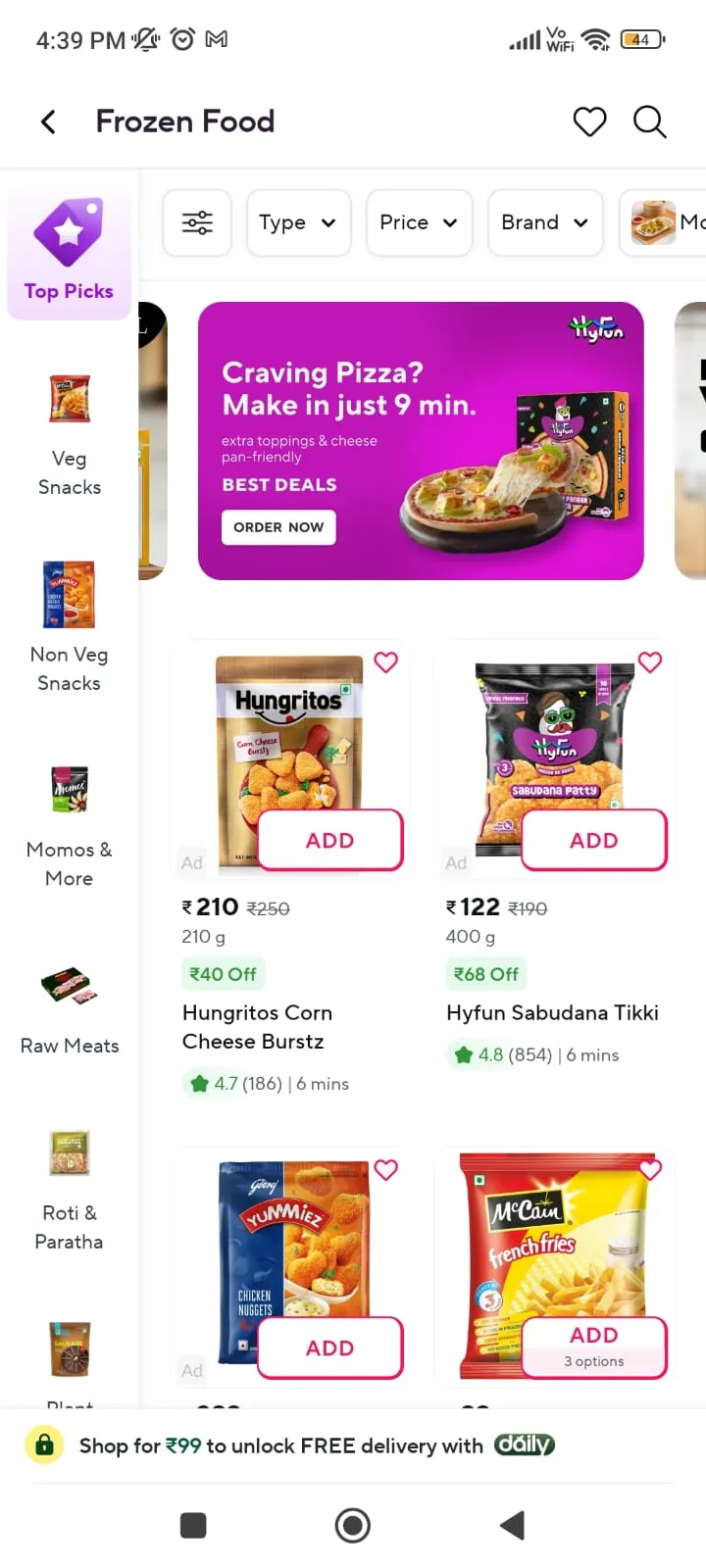Open the wishlist heart in the header

(x=589, y=122)
